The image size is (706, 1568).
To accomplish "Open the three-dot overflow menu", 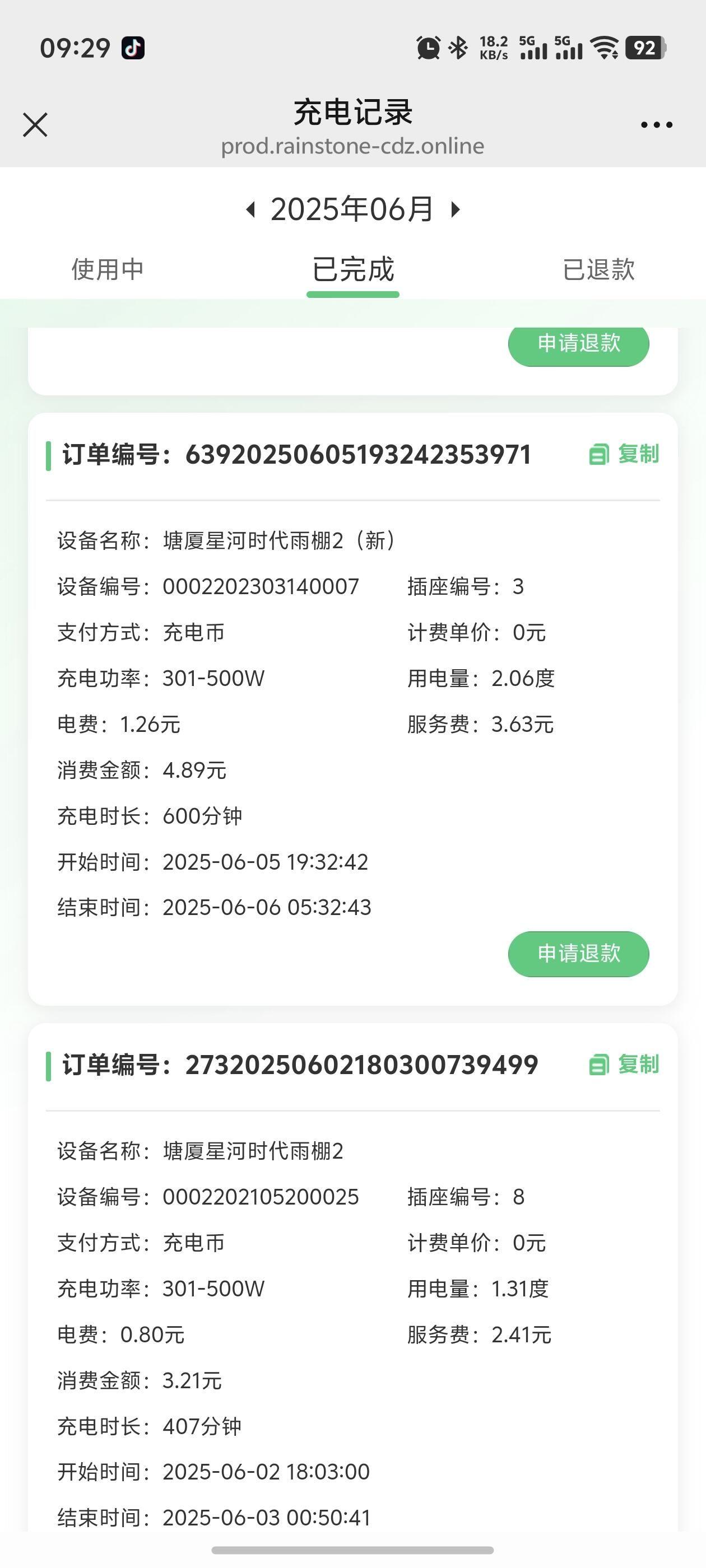I will click(x=656, y=125).
